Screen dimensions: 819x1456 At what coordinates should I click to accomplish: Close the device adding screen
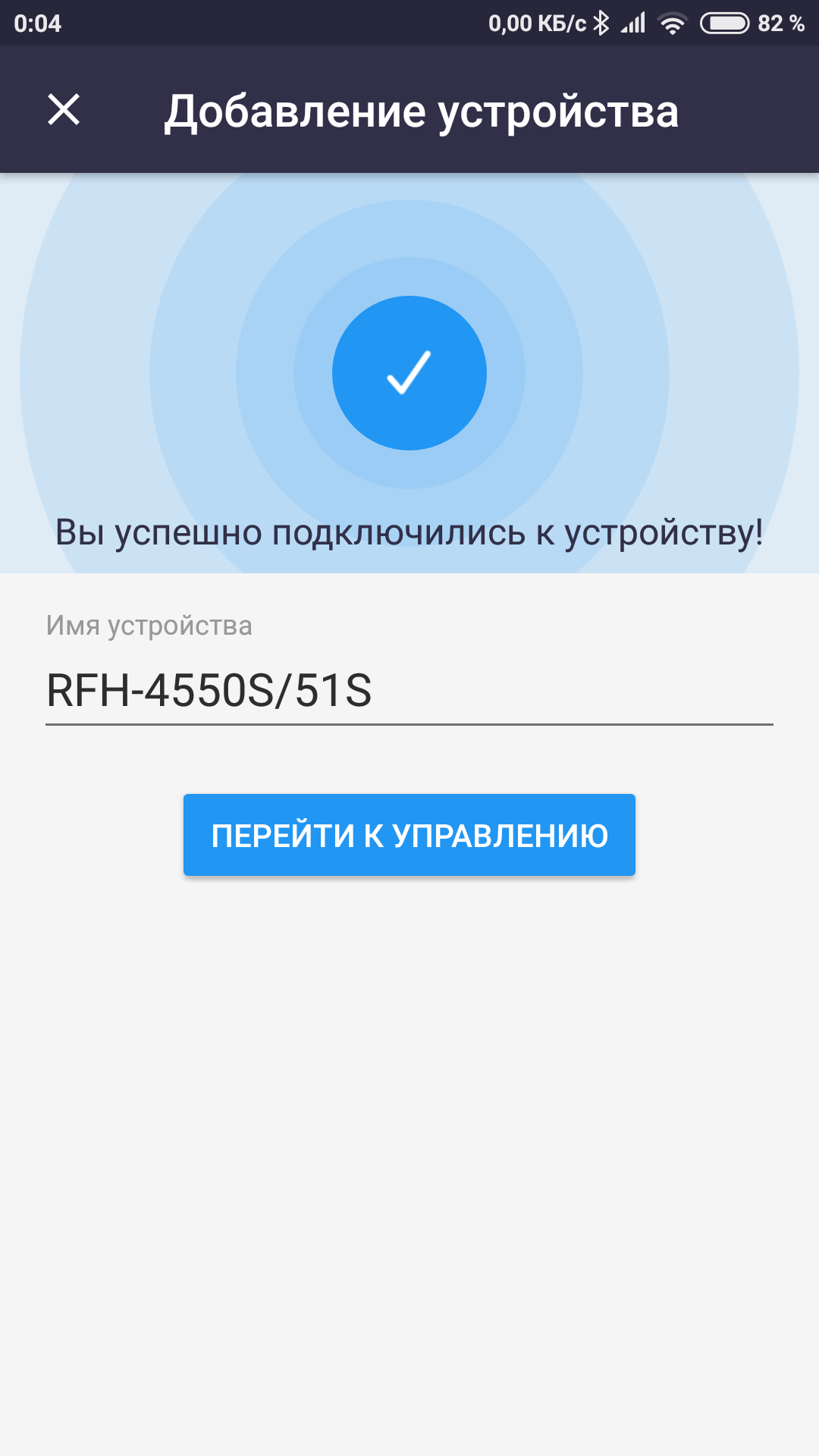64,109
